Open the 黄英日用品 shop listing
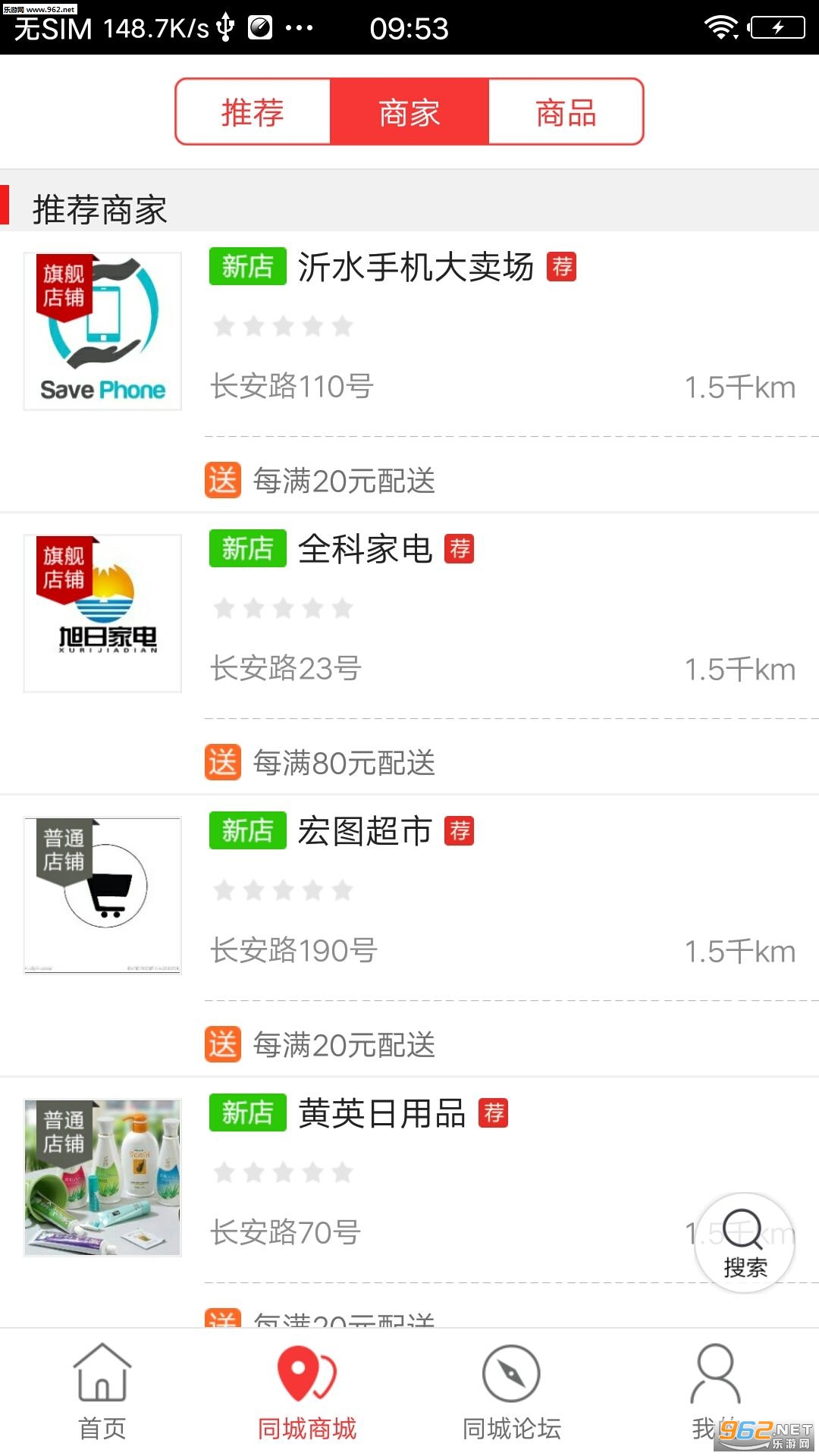 [x=381, y=1113]
